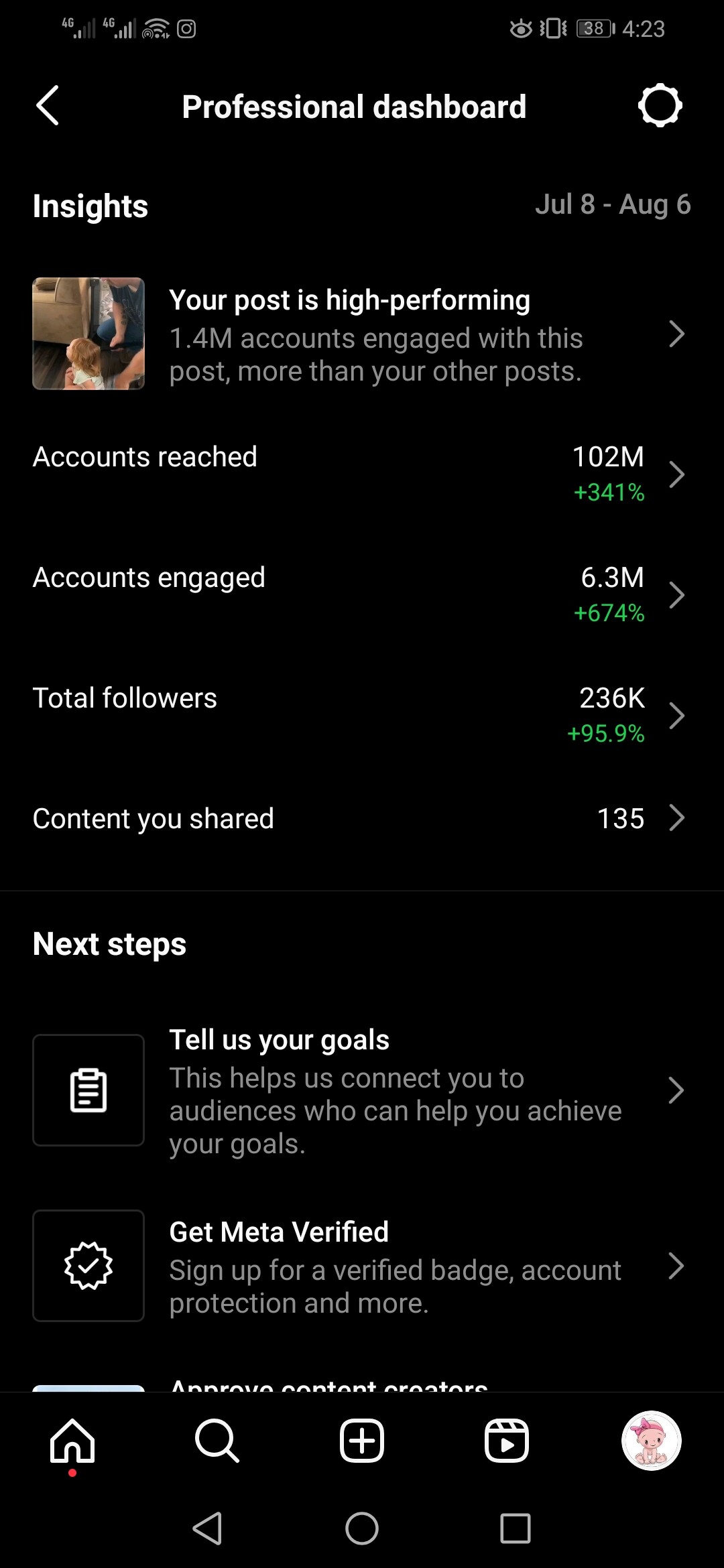Open the high-performing post insight

click(362, 334)
